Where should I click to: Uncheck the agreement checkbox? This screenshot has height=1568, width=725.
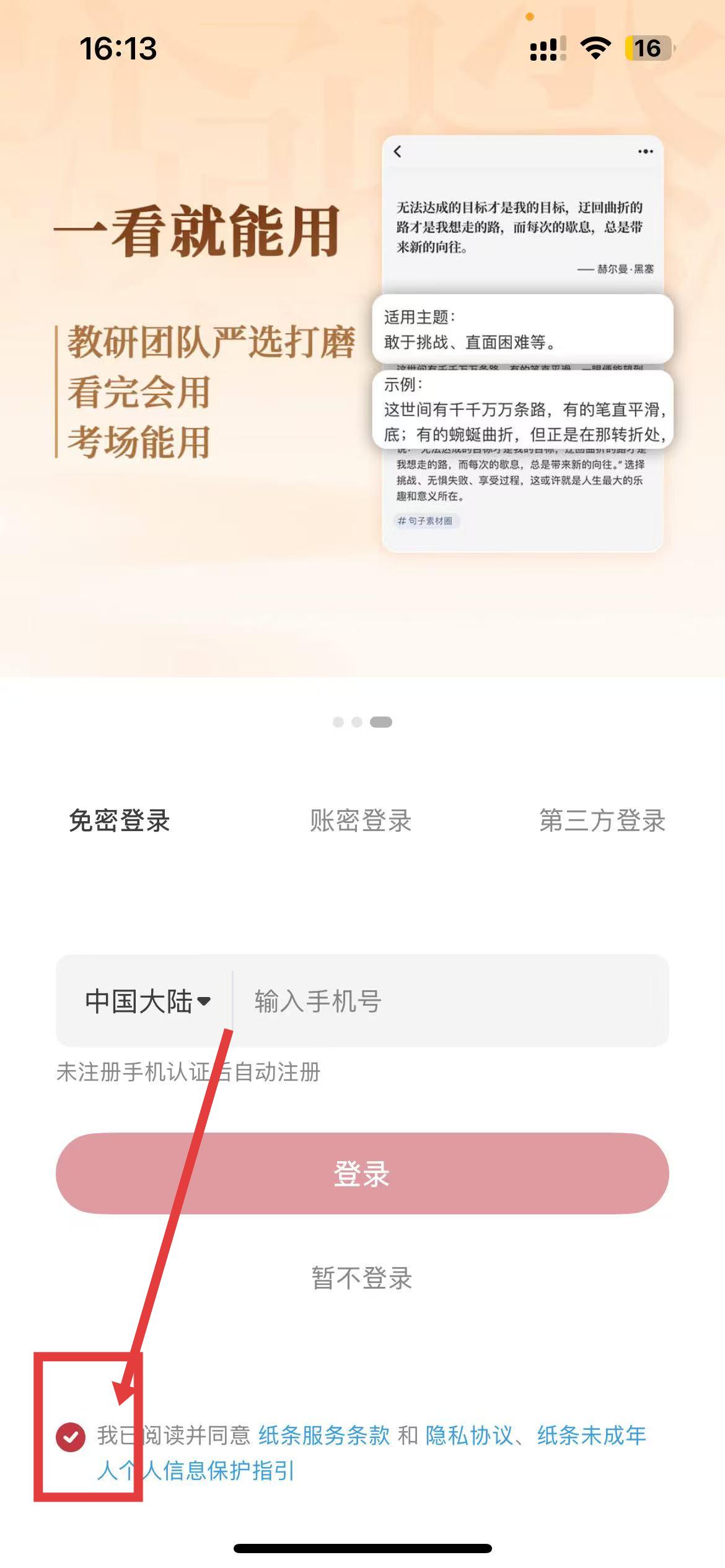71,1437
